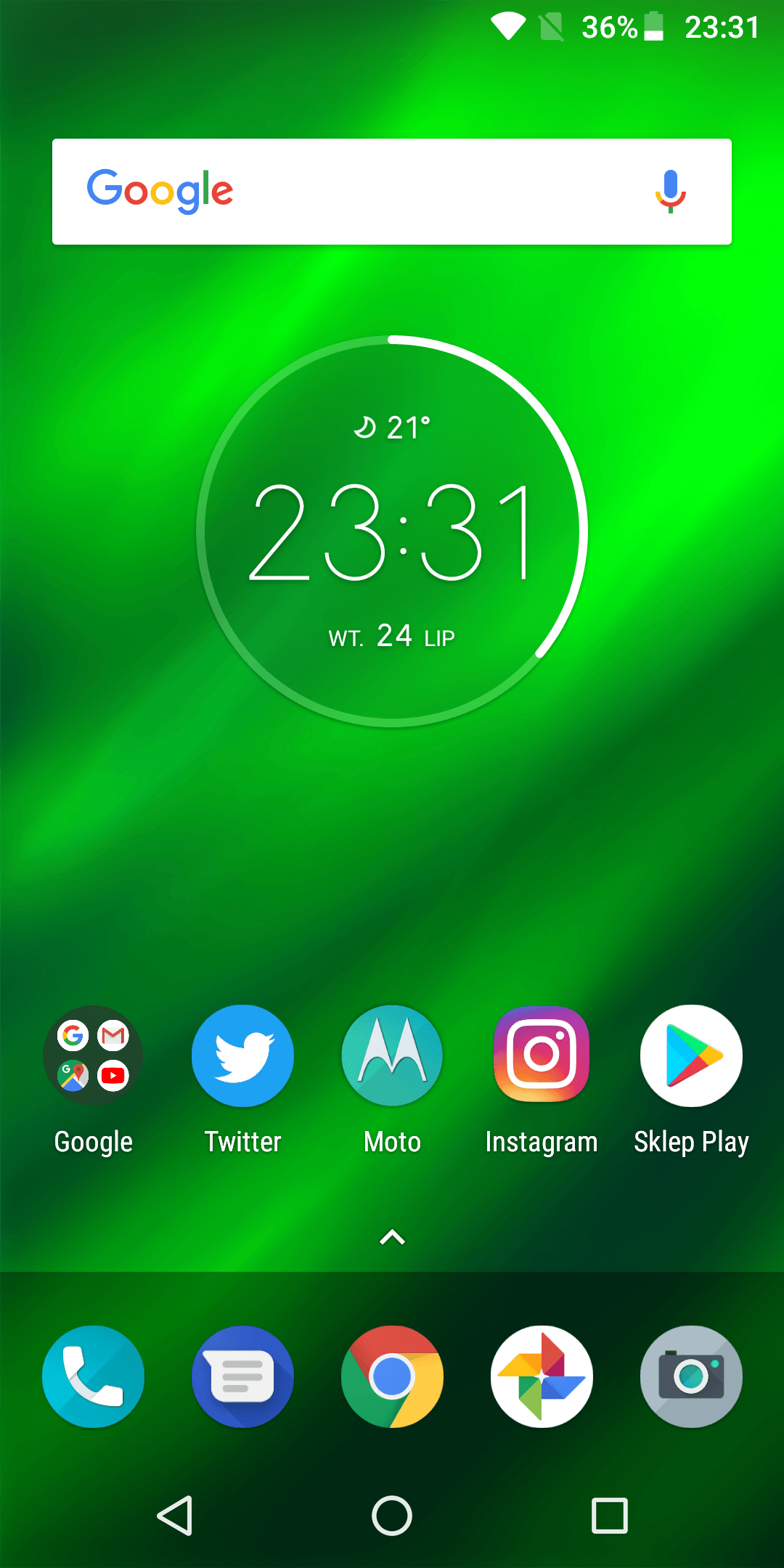Viewport: 784px width, 1568px height.
Task: Launch the Chrome browser
Action: pyautogui.click(x=392, y=1377)
